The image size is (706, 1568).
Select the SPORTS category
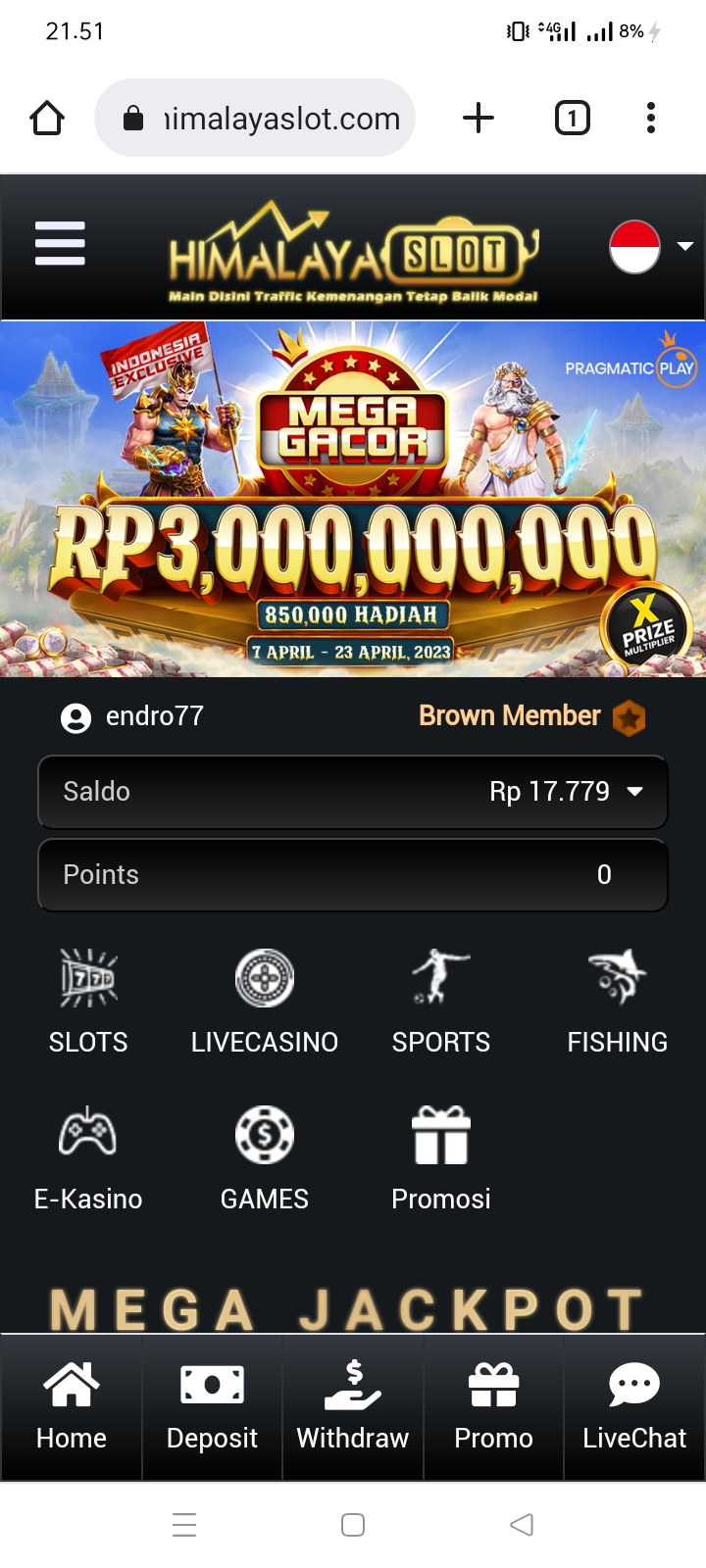pos(441,1002)
